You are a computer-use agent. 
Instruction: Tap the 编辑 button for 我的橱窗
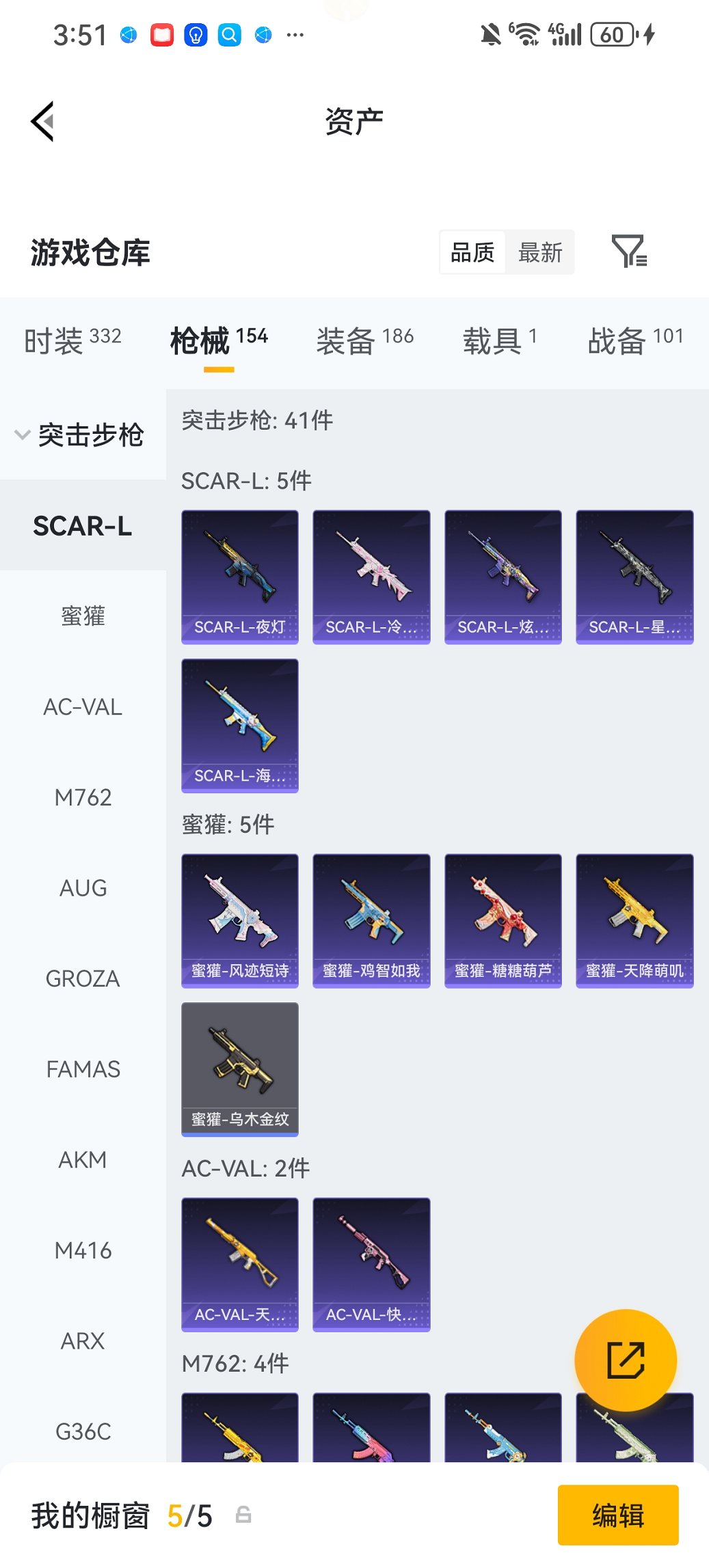(618, 1515)
